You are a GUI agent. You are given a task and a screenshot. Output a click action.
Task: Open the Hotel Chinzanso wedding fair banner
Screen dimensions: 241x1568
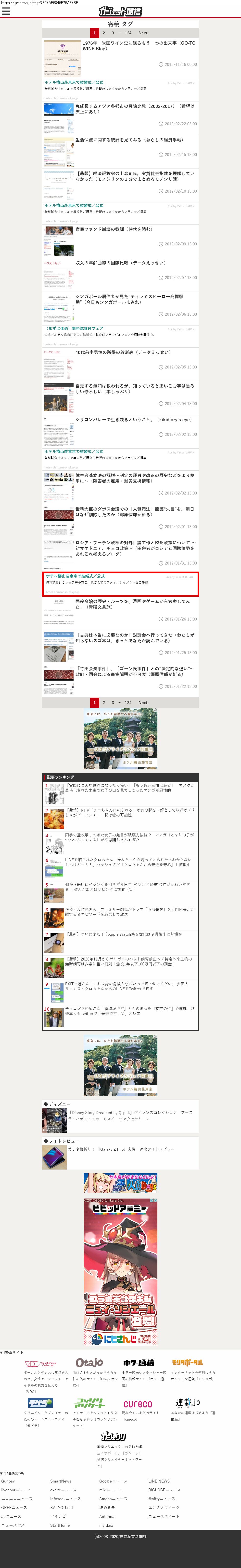[120, 739]
